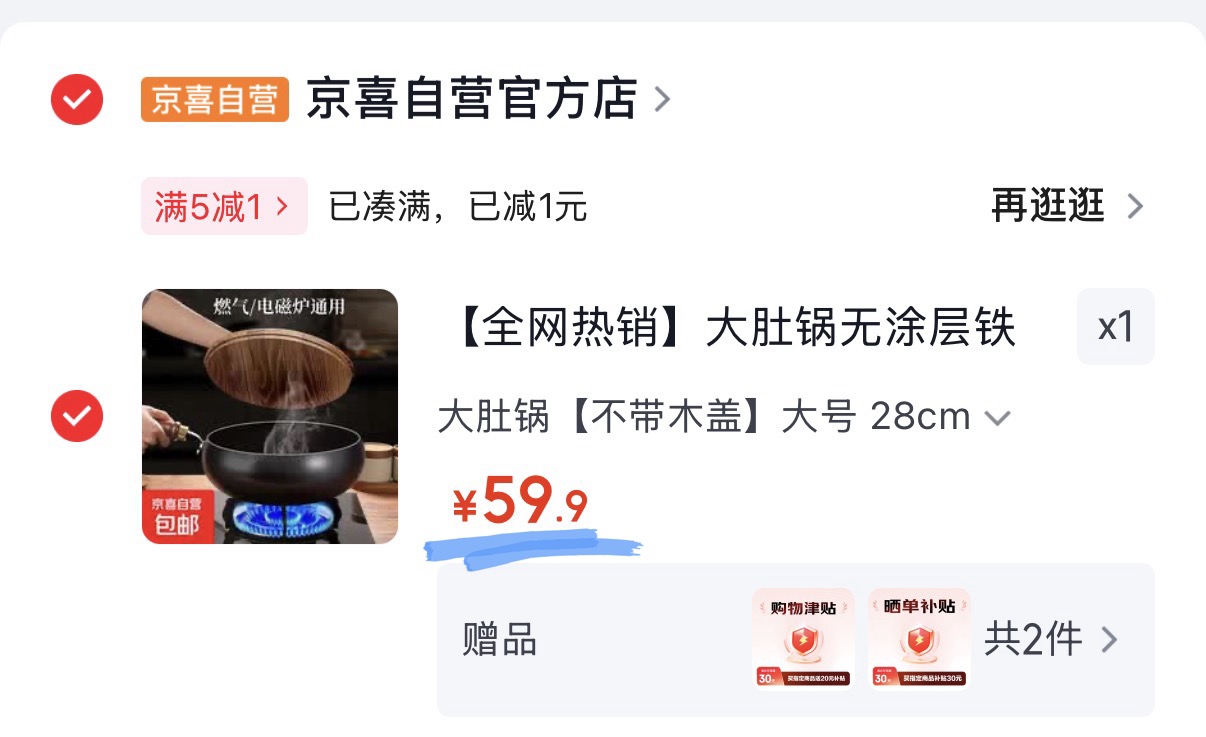
Task: Tap the 满5减1 promotion tag
Action: pyautogui.click(x=224, y=206)
